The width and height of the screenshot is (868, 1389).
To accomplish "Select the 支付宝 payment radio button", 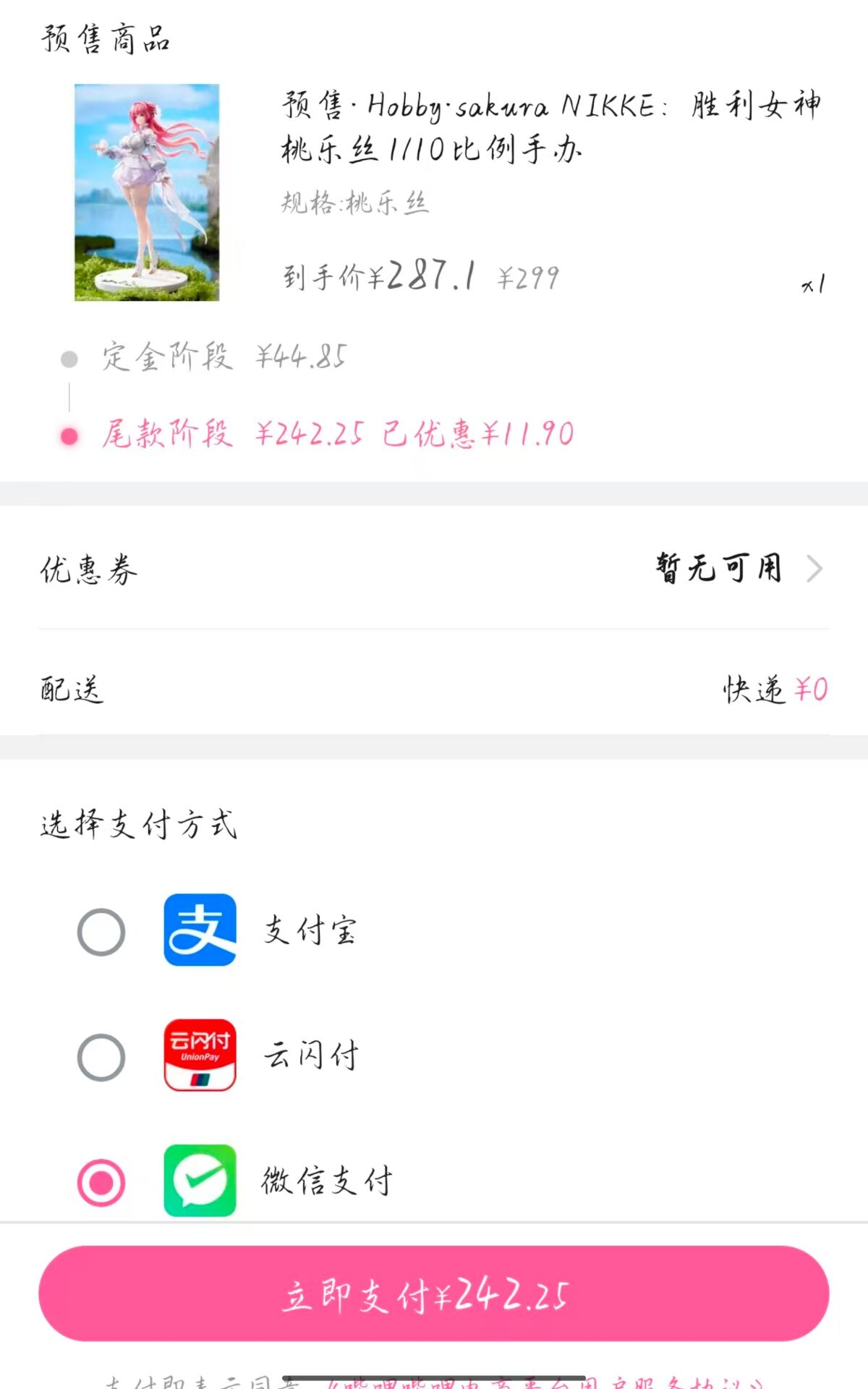I will [x=102, y=932].
